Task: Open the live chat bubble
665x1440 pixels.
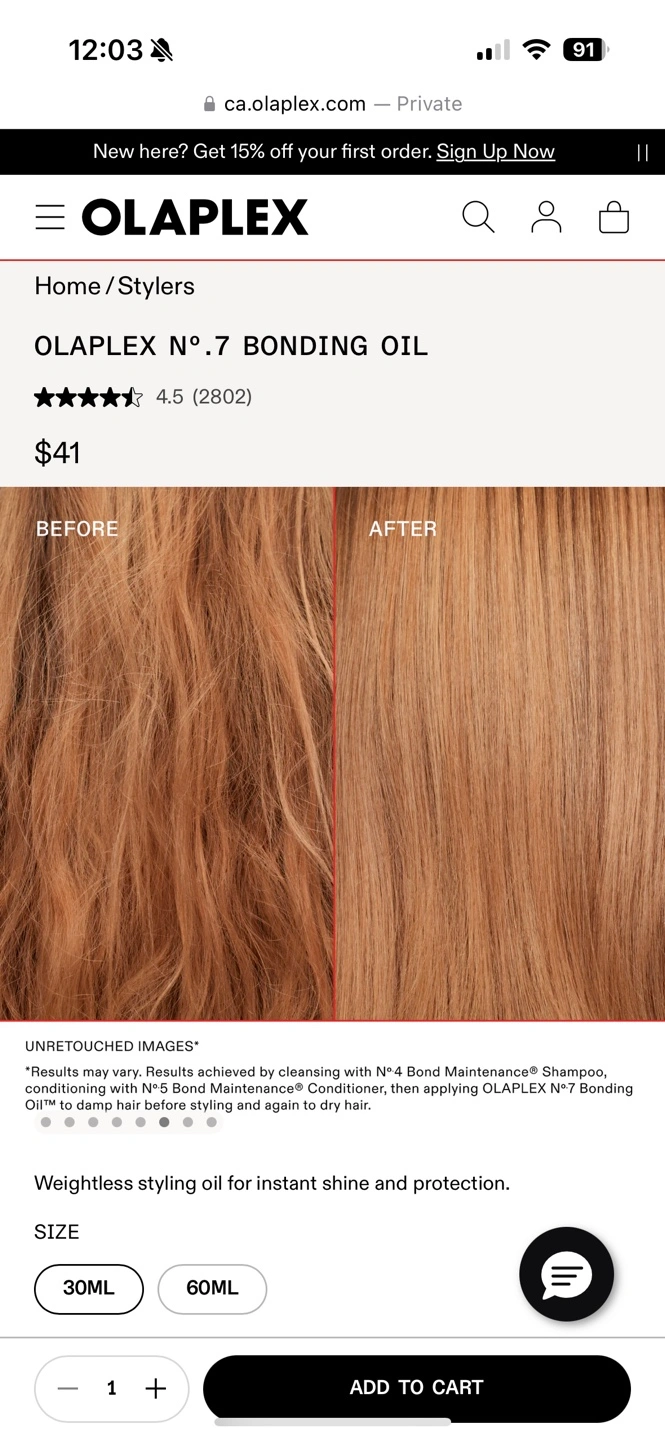Action: (566, 1274)
